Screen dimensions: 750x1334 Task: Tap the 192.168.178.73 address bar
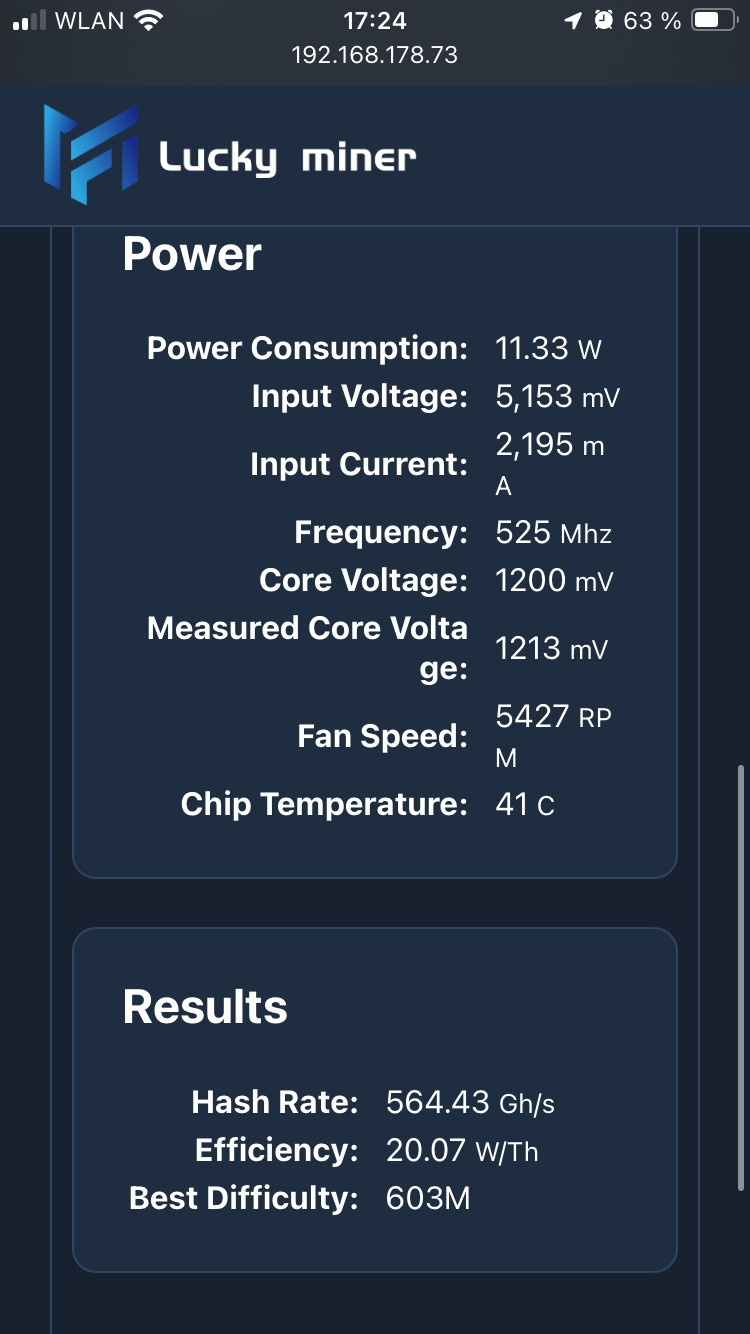375,55
